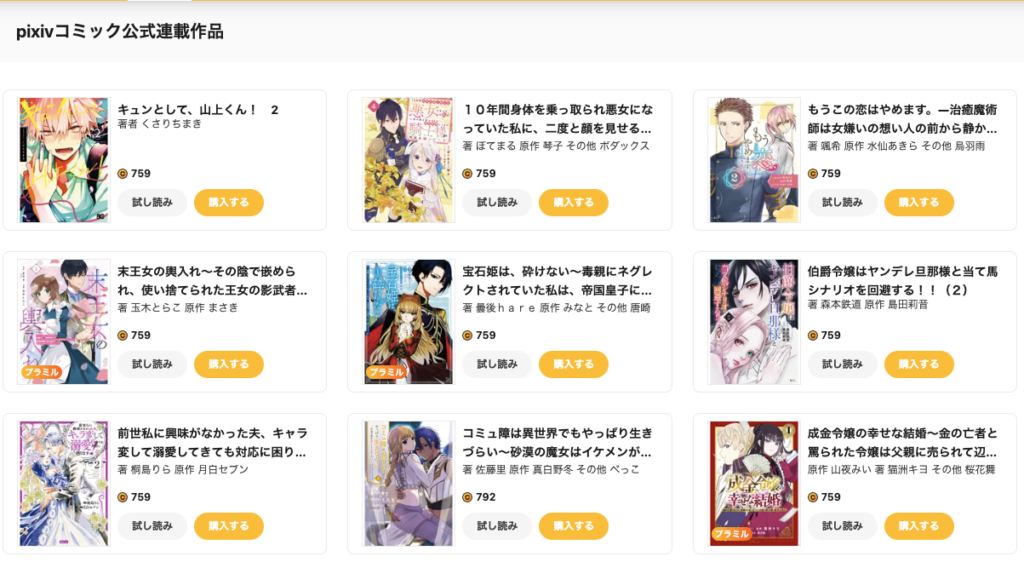Tap 試し読み for キュンとして、山上くん！ 2
The width and height of the screenshot is (1024, 562).
coord(152,202)
